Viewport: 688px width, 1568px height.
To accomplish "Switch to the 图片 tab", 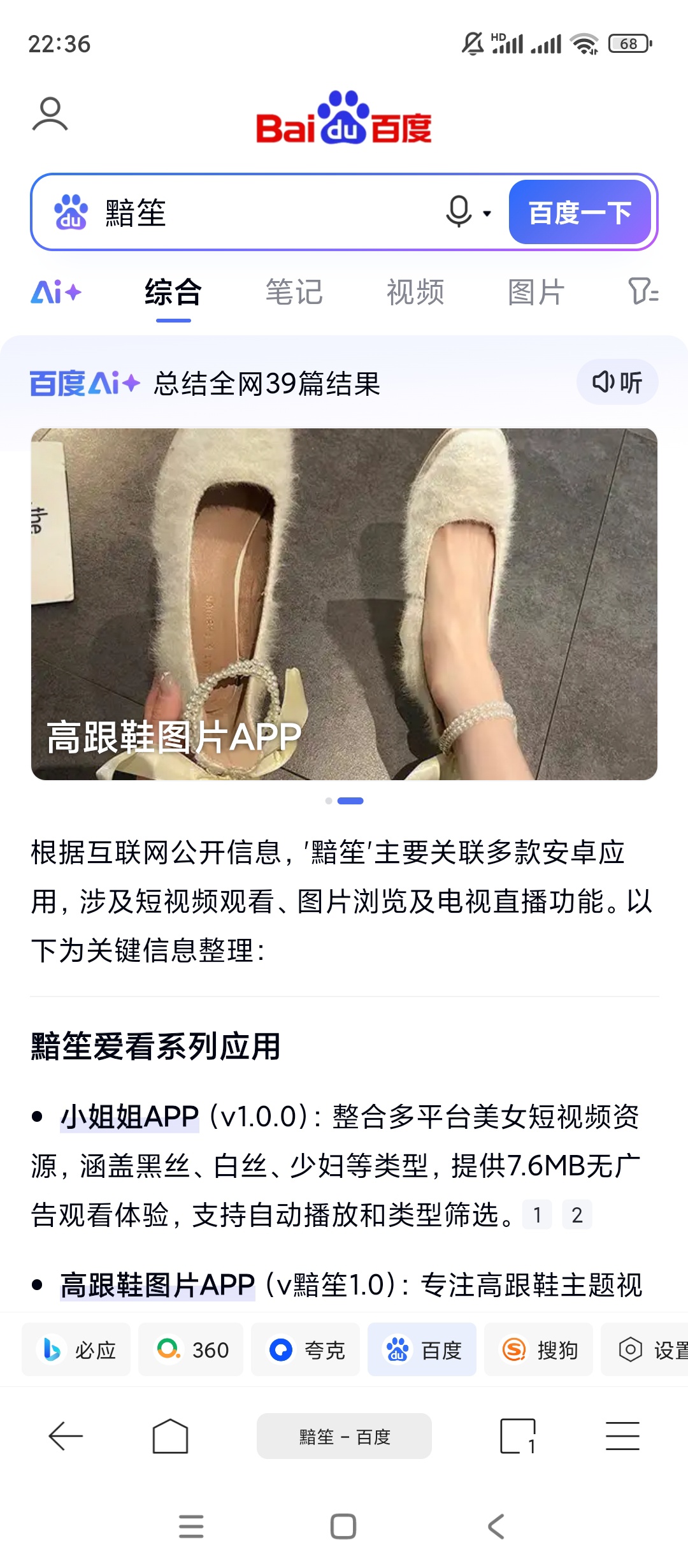I will [536, 293].
